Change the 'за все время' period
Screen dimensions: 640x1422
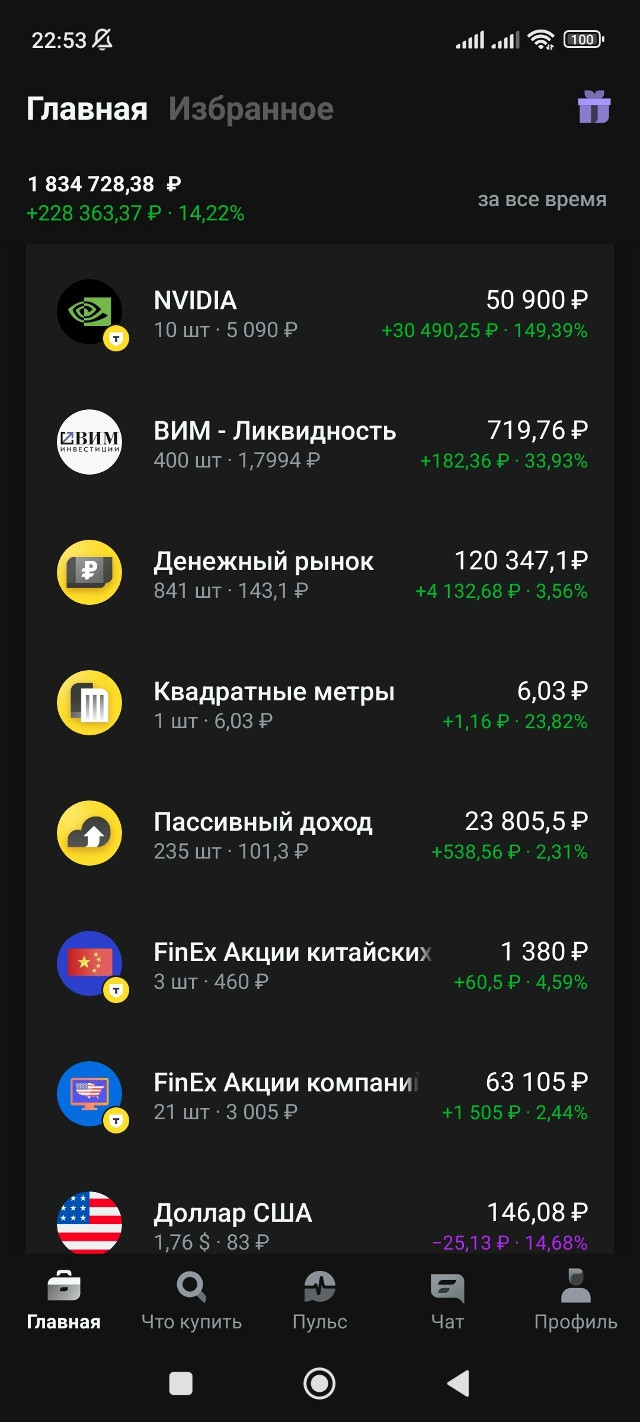541,199
